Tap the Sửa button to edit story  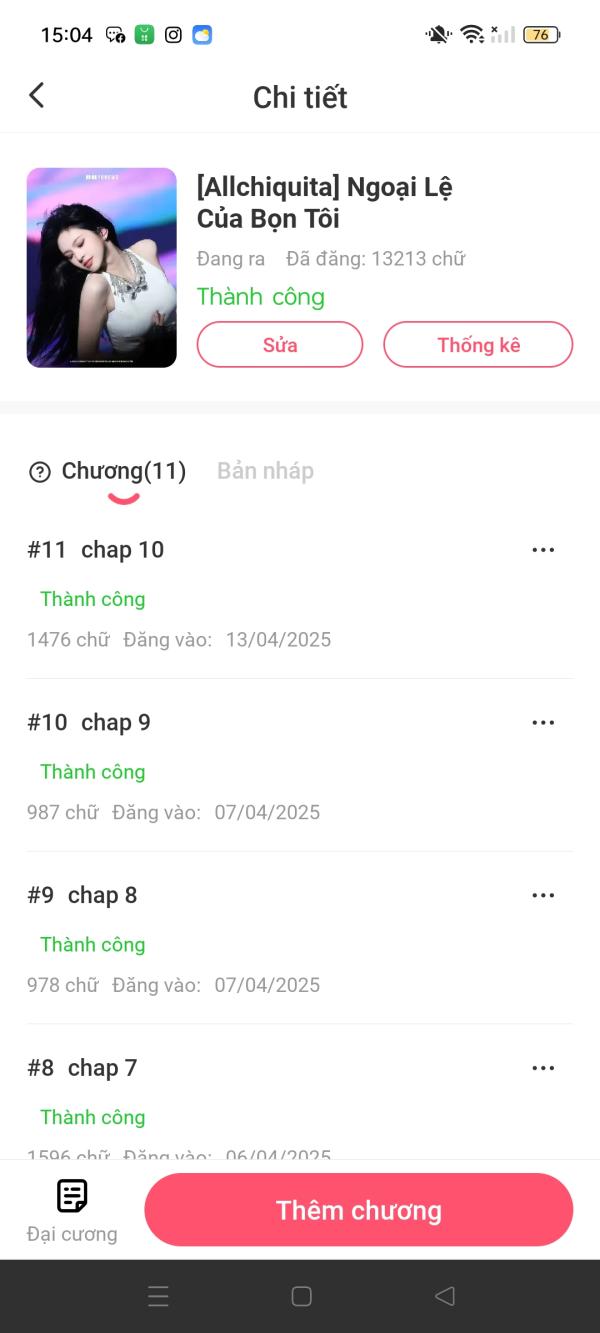point(280,345)
